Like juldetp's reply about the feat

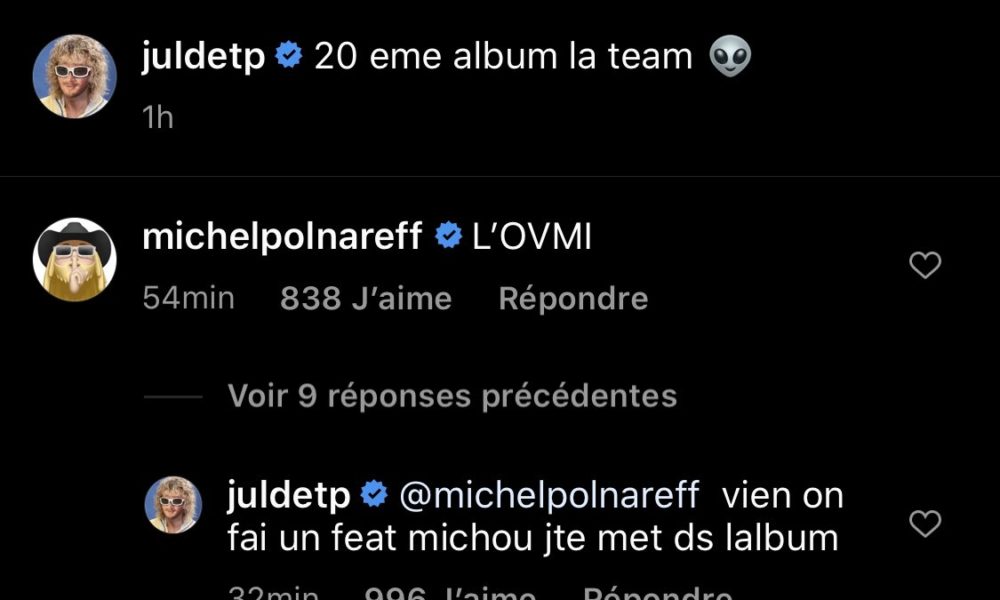click(x=926, y=523)
